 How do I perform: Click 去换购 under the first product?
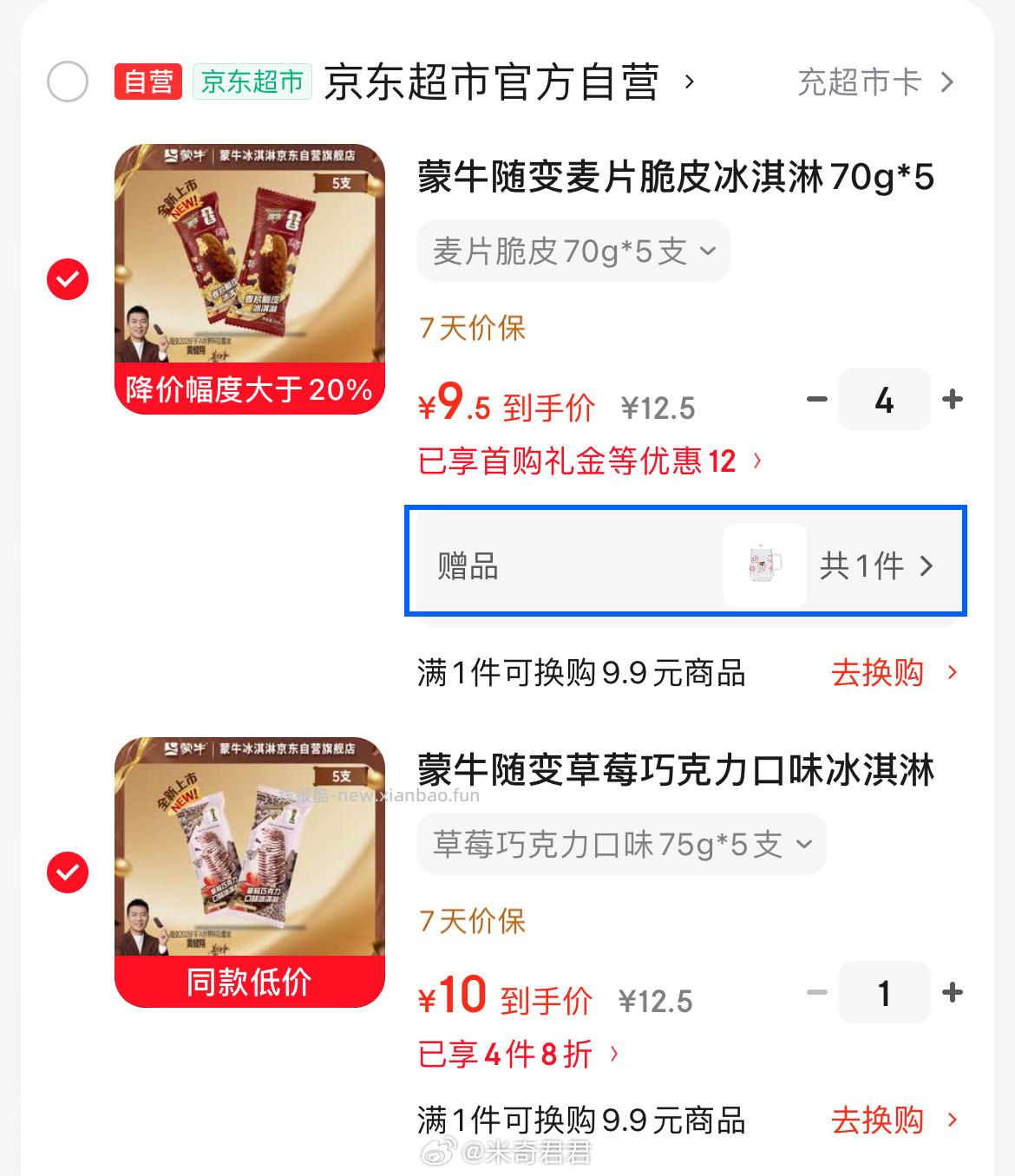pyautogui.click(x=881, y=674)
